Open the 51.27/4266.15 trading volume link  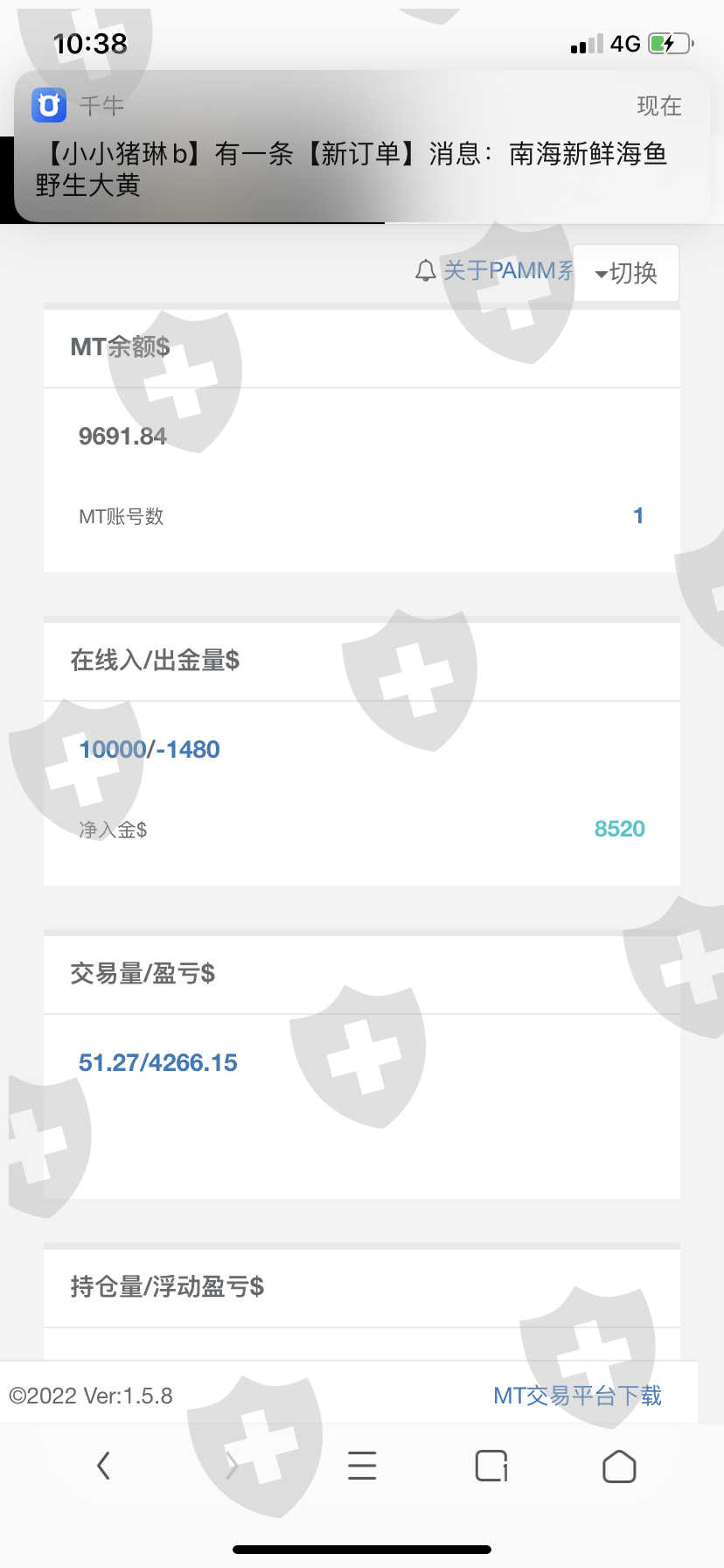pos(158,1062)
